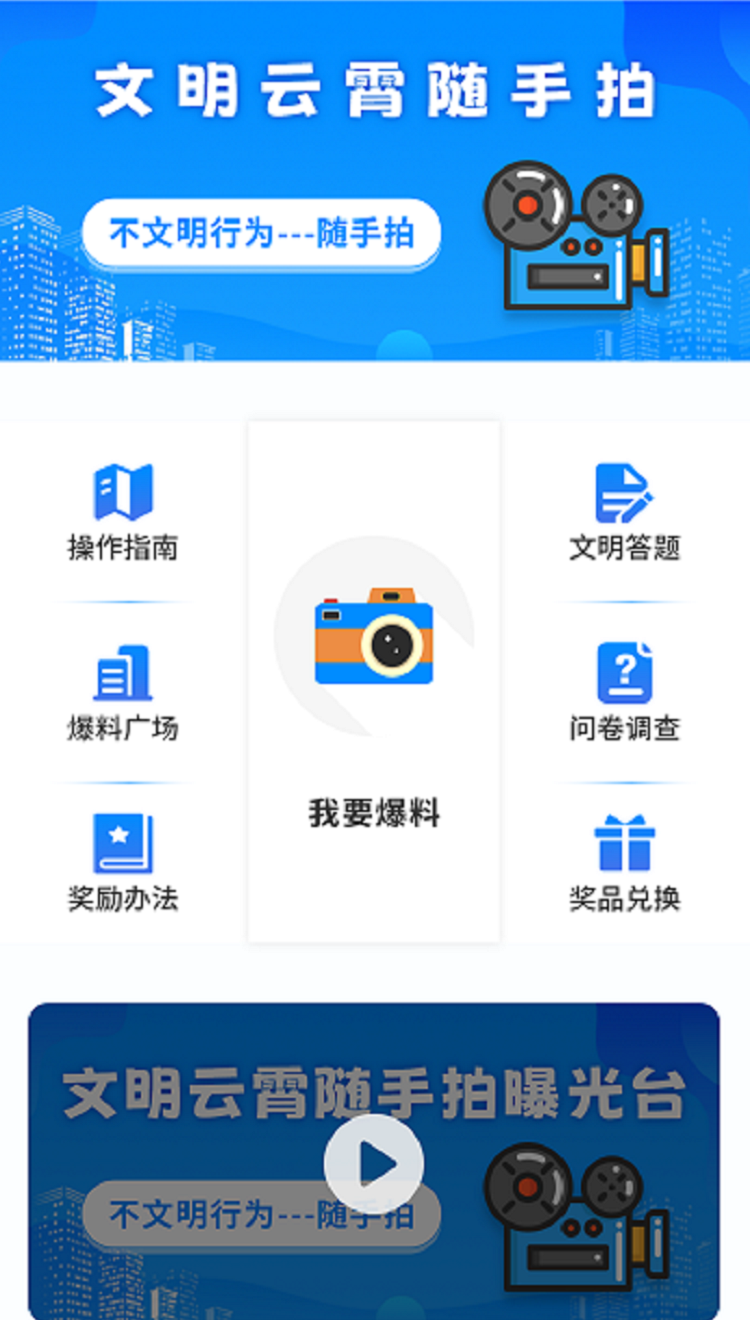The image size is (750, 1320).
Task: Open the 问卷调查 survey
Action: 624,692
